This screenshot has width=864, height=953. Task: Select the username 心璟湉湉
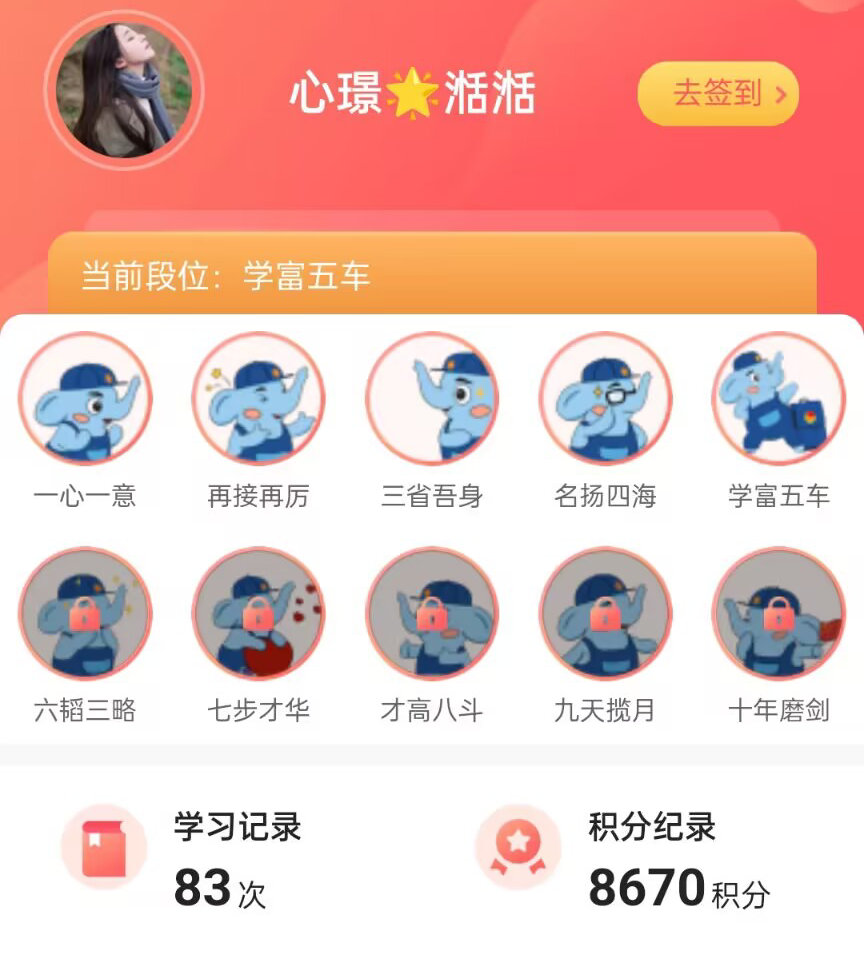click(x=413, y=94)
